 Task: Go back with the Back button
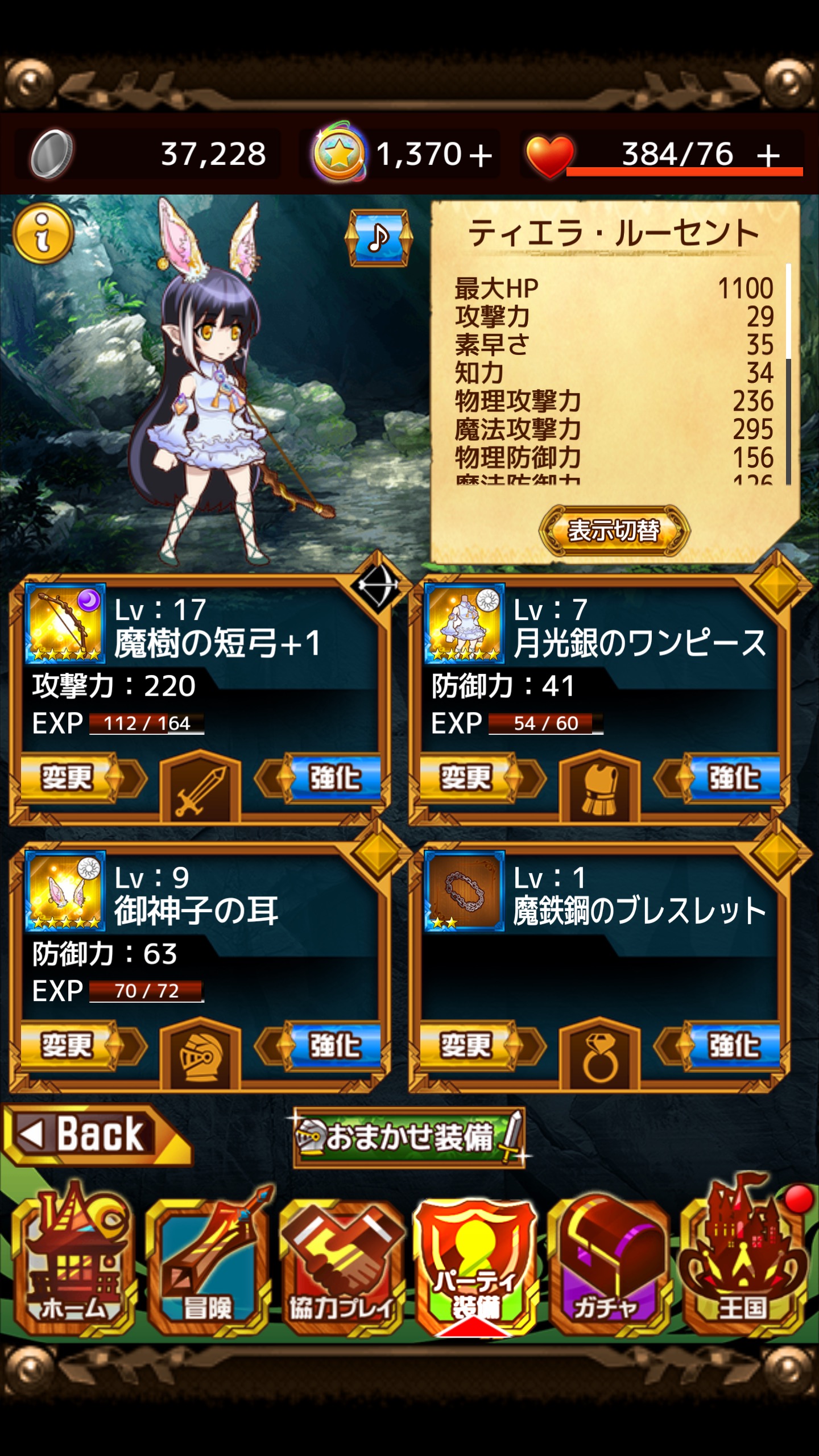pyautogui.click(x=85, y=1135)
